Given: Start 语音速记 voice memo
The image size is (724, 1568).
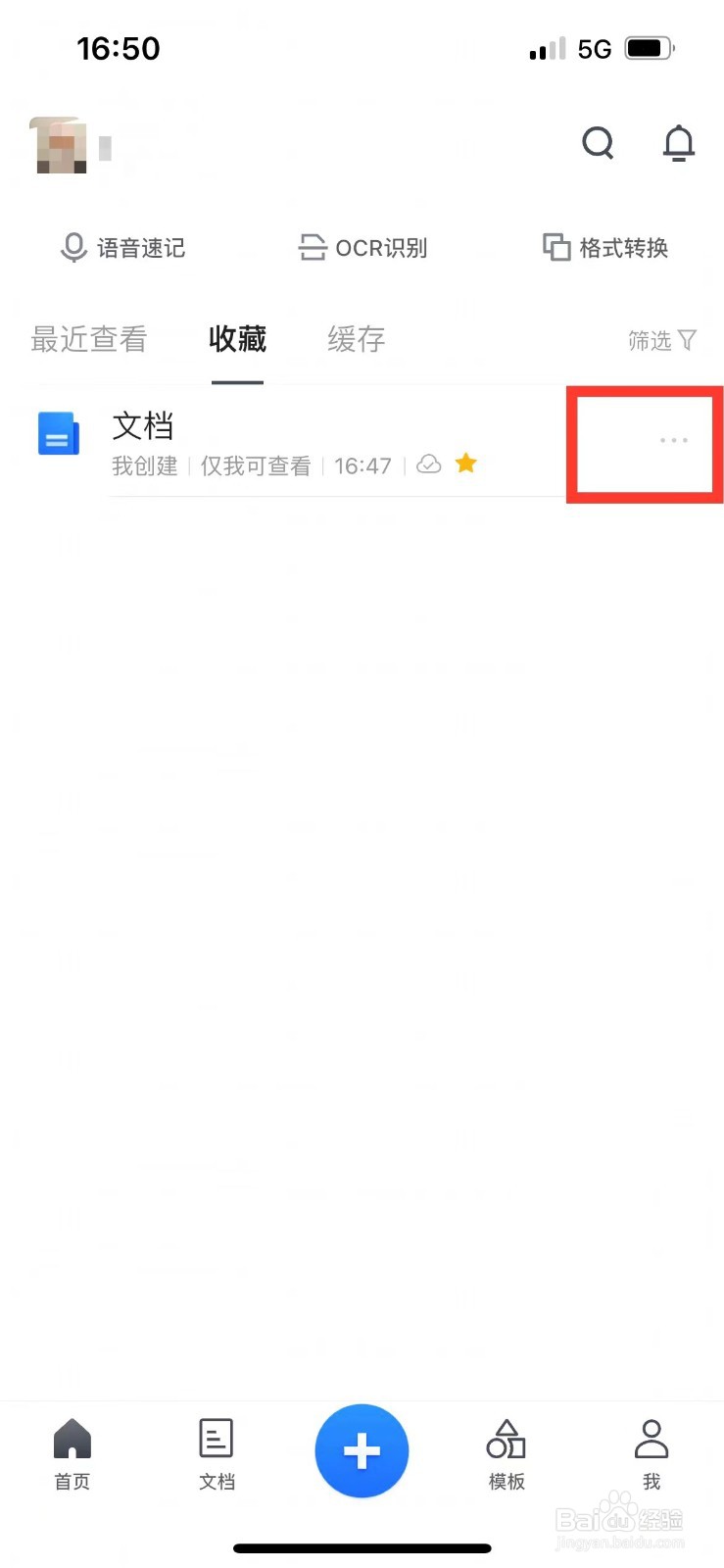Looking at the screenshot, I should click(x=121, y=248).
